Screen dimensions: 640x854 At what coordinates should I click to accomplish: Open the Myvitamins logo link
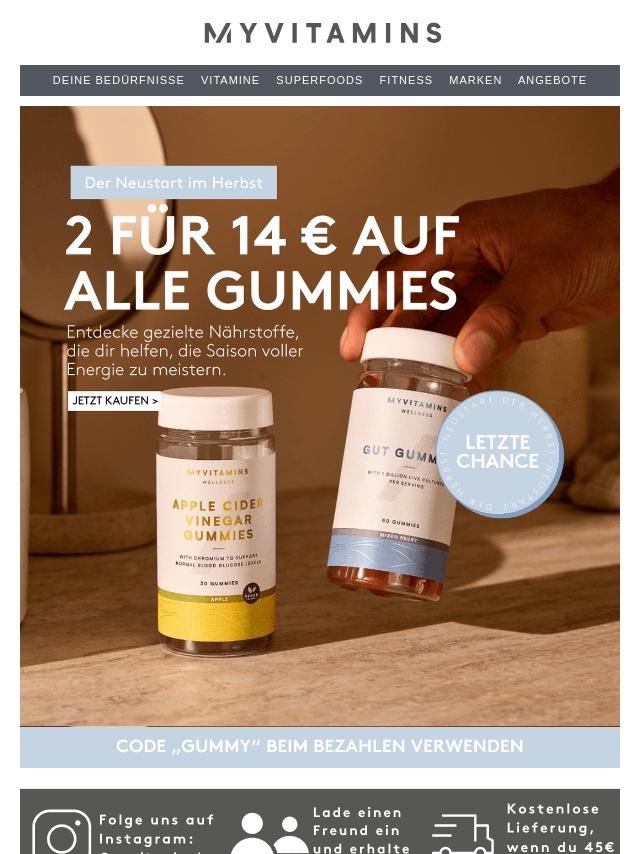pos(322,33)
